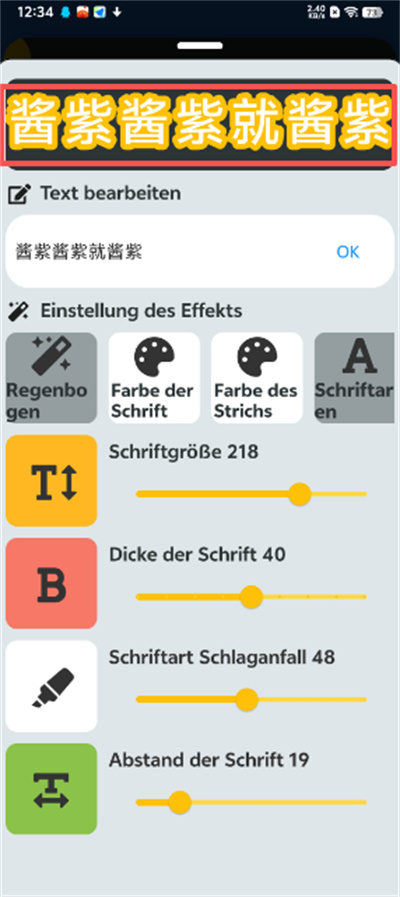Adjust the Dicke der Schrift slider
Image resolution: width=400 pixels, height=897 pixels.
coord(251,597)
